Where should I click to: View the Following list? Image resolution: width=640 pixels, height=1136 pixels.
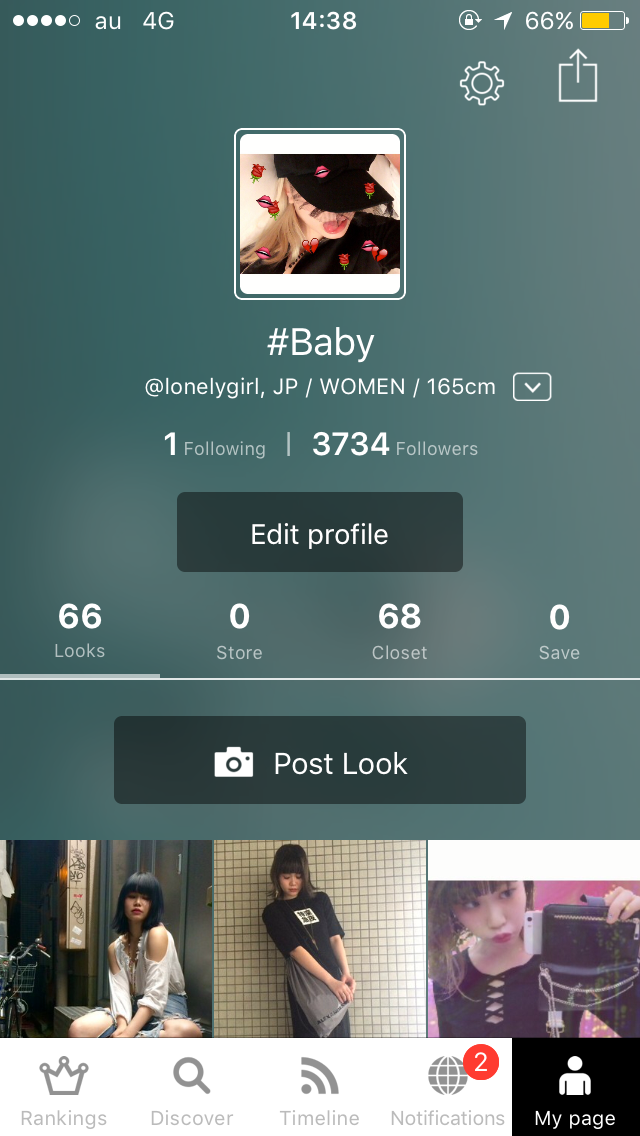[215, 446]
